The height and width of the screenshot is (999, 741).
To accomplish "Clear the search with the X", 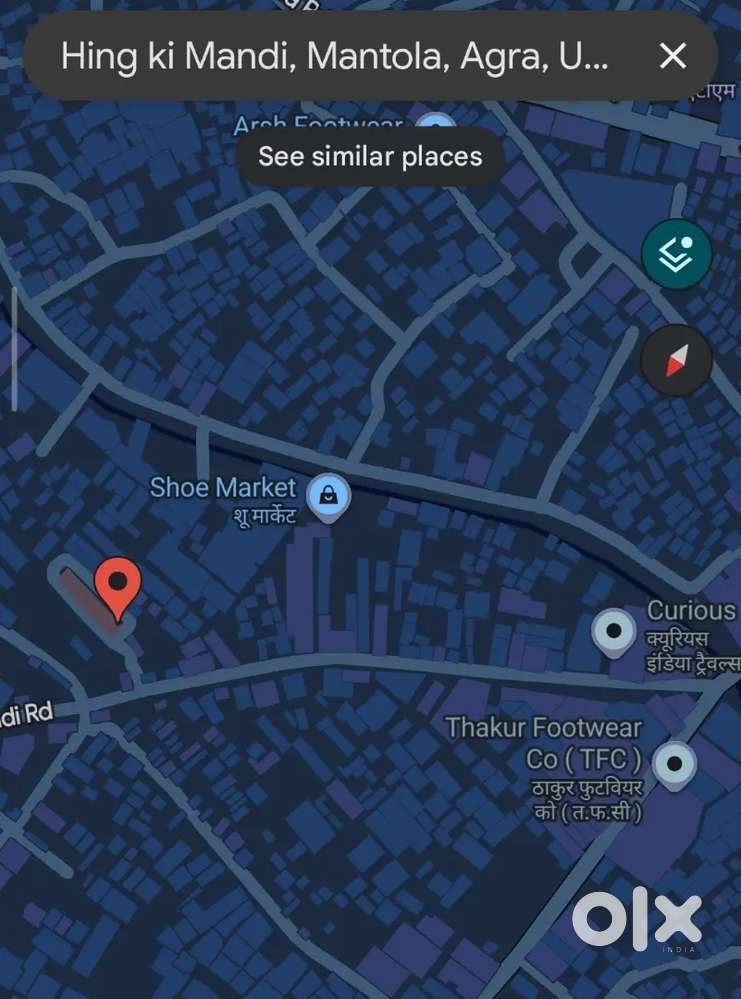I will [673, 56].
